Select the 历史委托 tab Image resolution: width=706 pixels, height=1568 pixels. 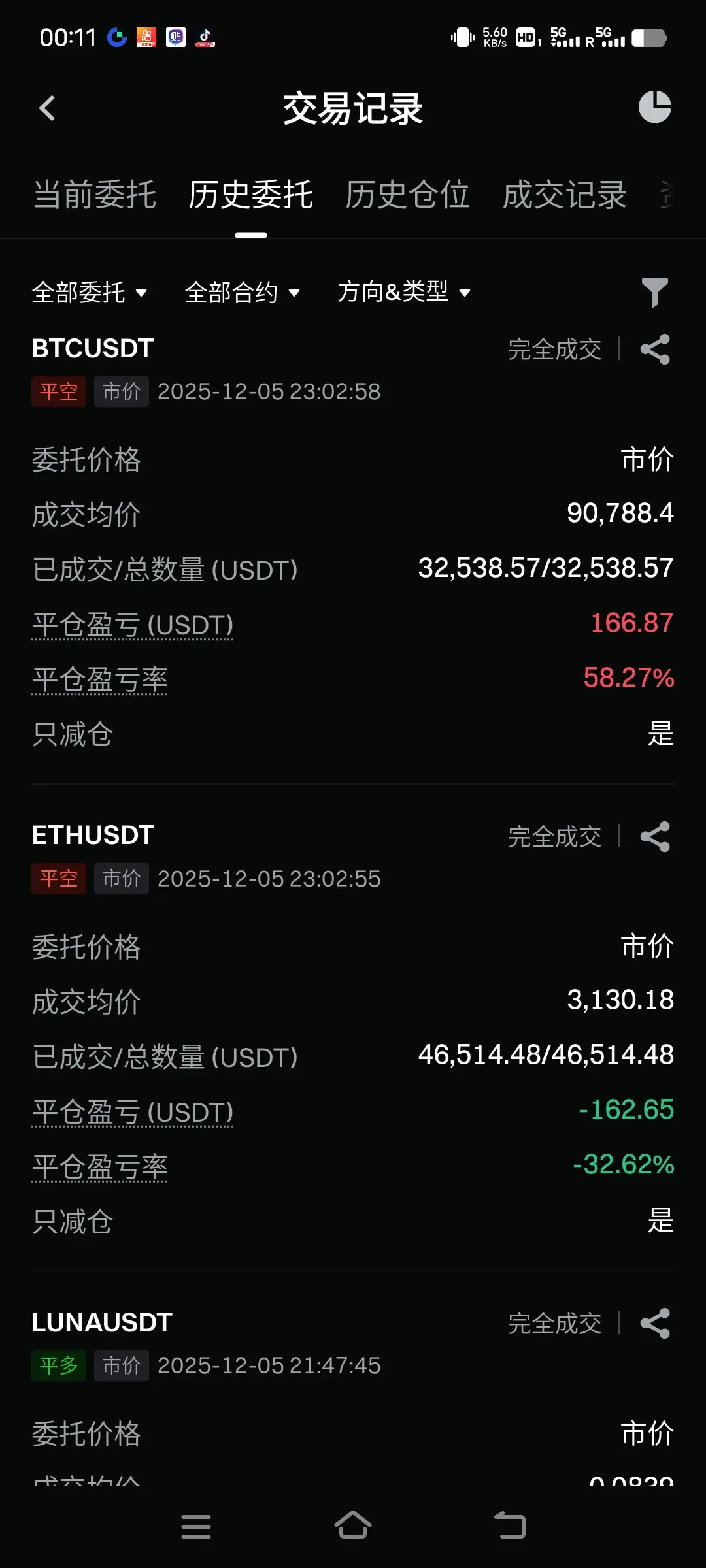pos(251,195)
